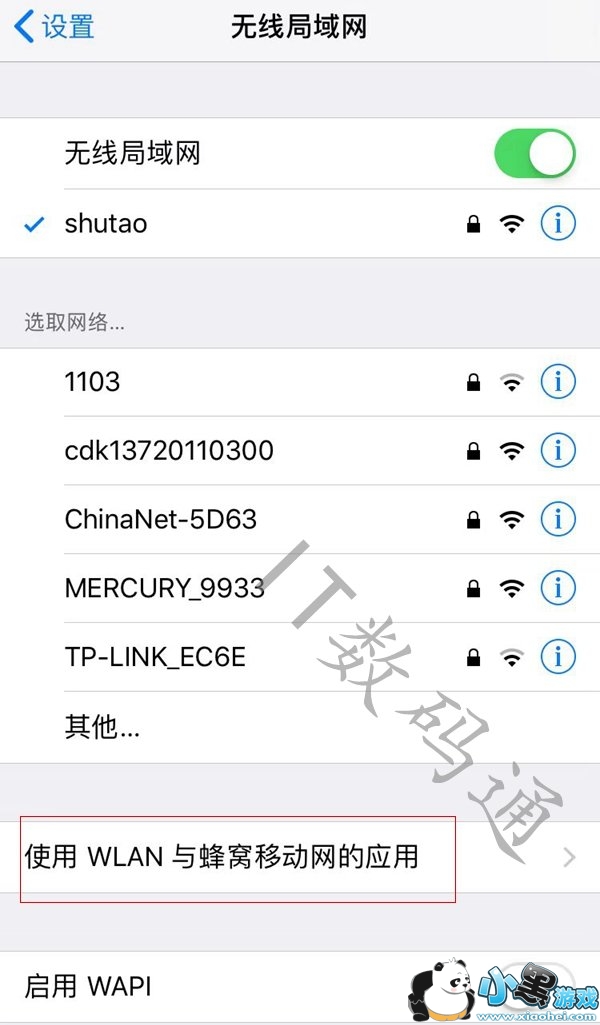Toggle the 启用 WAPI switch
The width and height of the screenshot is (600, 1025).
tap(536, 986)
